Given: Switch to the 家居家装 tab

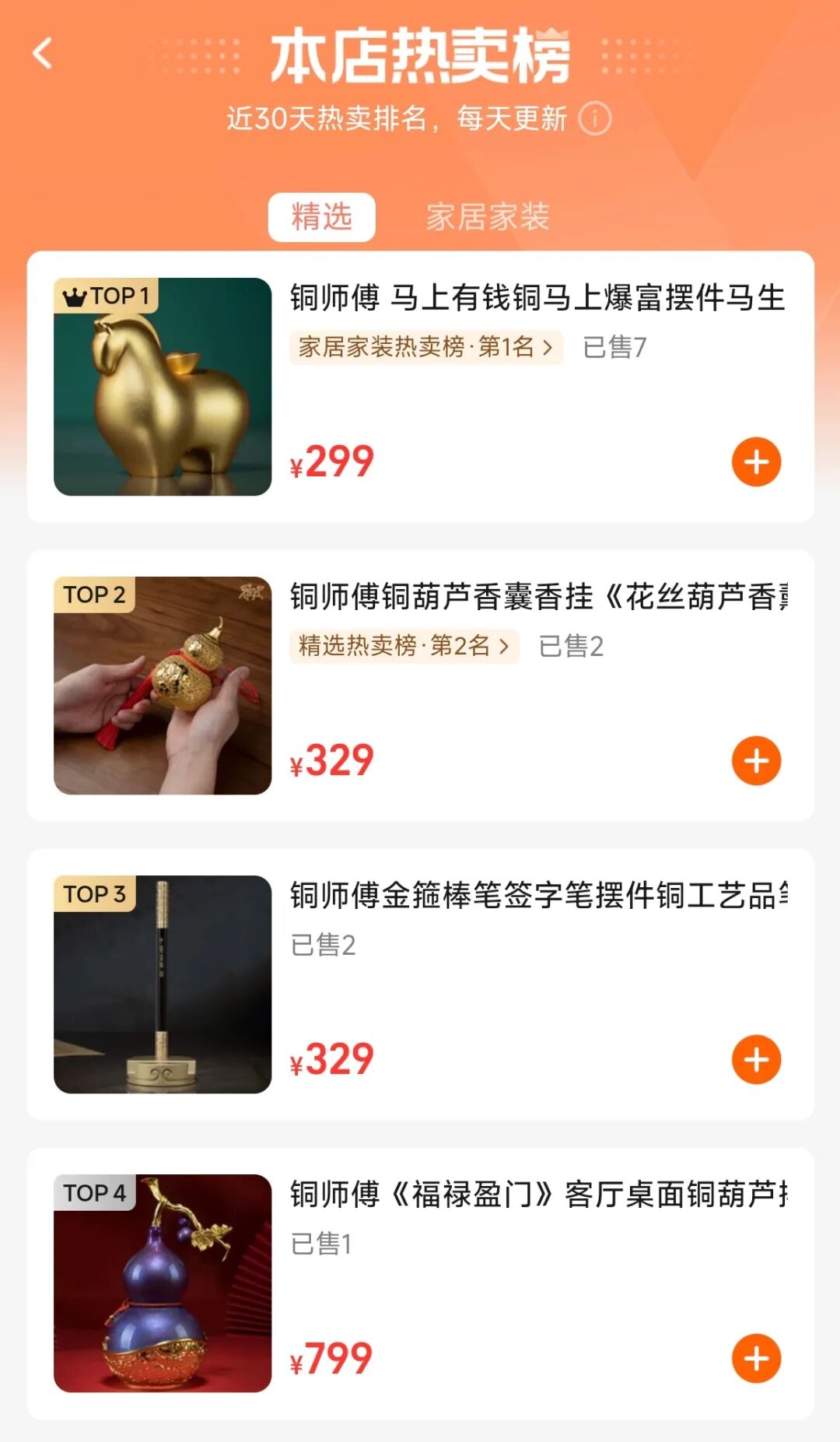Looking at the screenshot, I should click(x=488, y=216).
